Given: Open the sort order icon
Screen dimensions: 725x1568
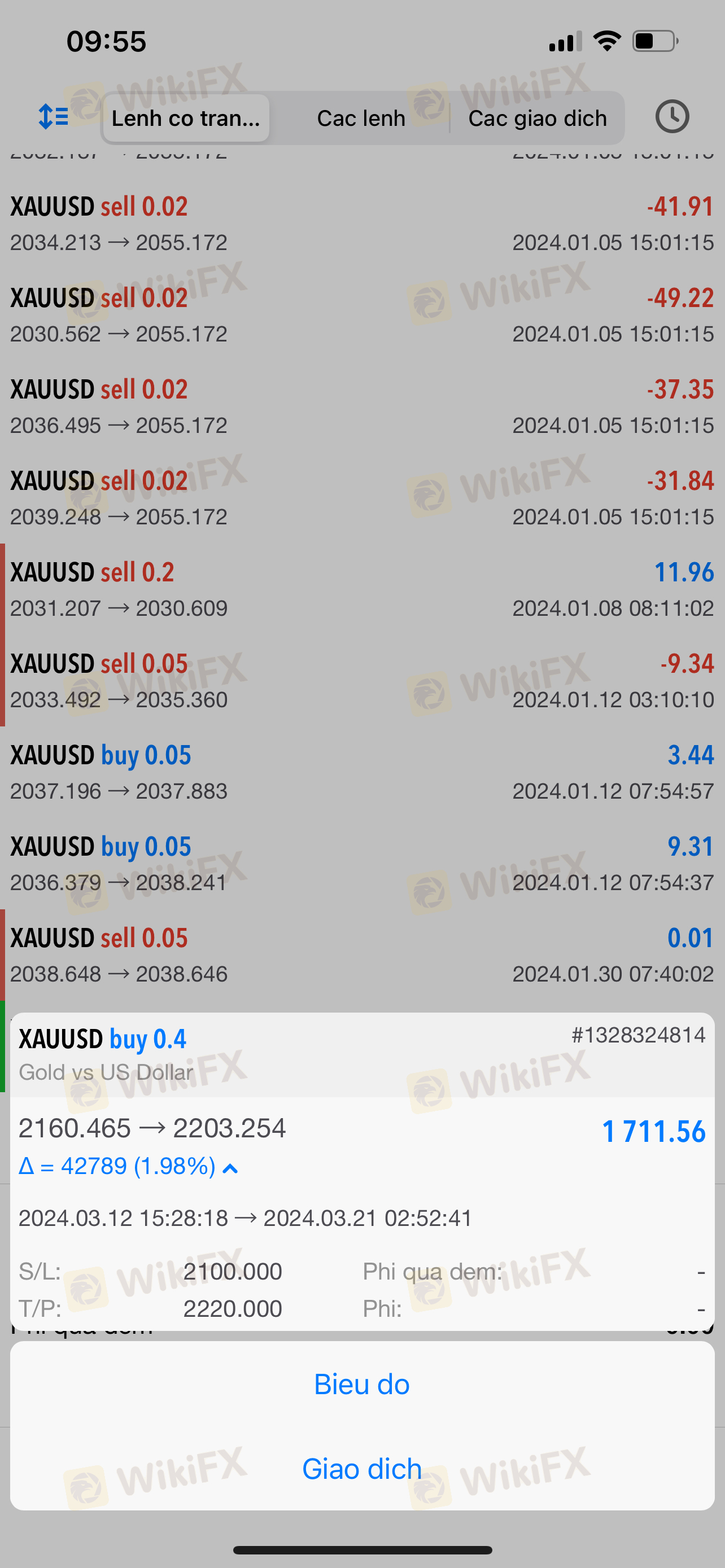Looking at the screenshot, I should point(53,116).
